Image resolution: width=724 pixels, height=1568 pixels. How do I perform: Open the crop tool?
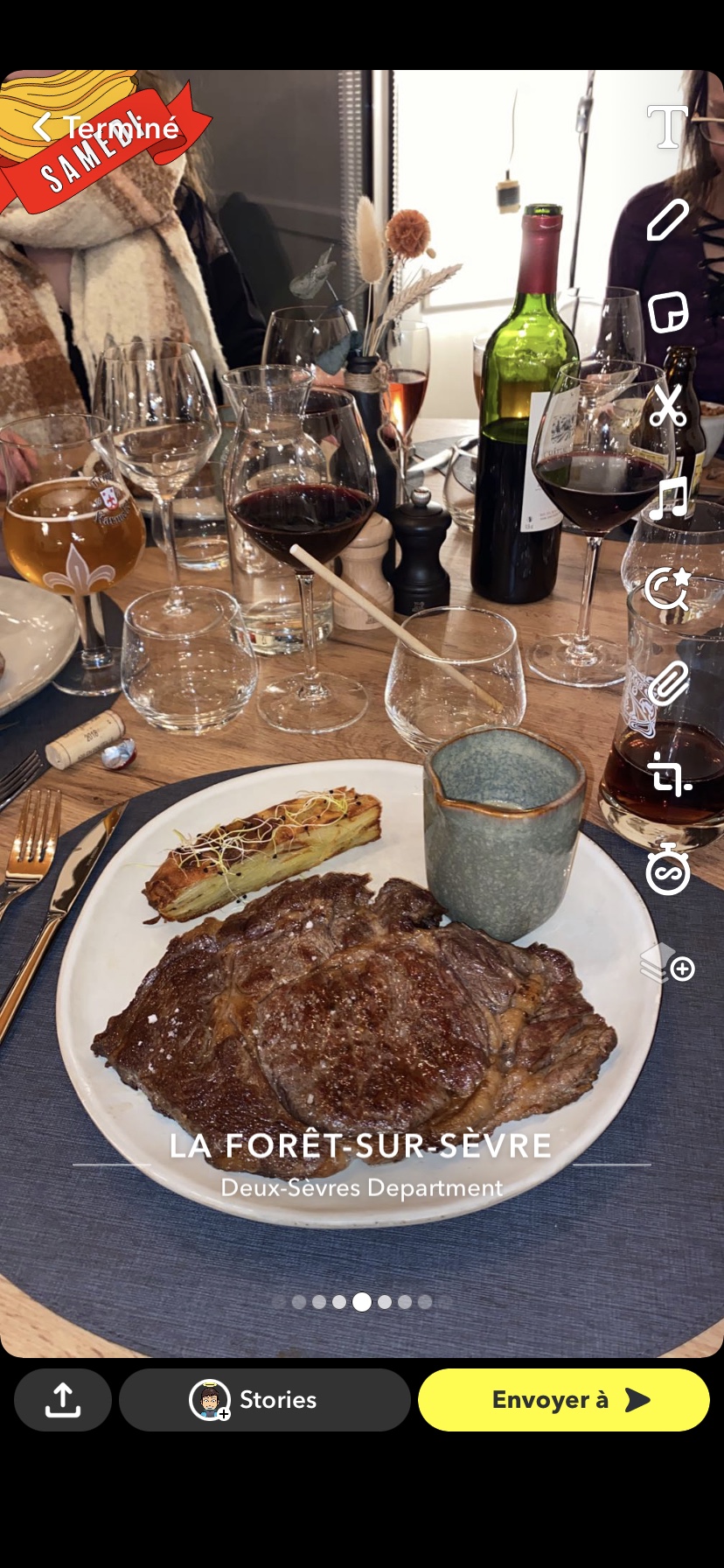click(x=668, y=776)
